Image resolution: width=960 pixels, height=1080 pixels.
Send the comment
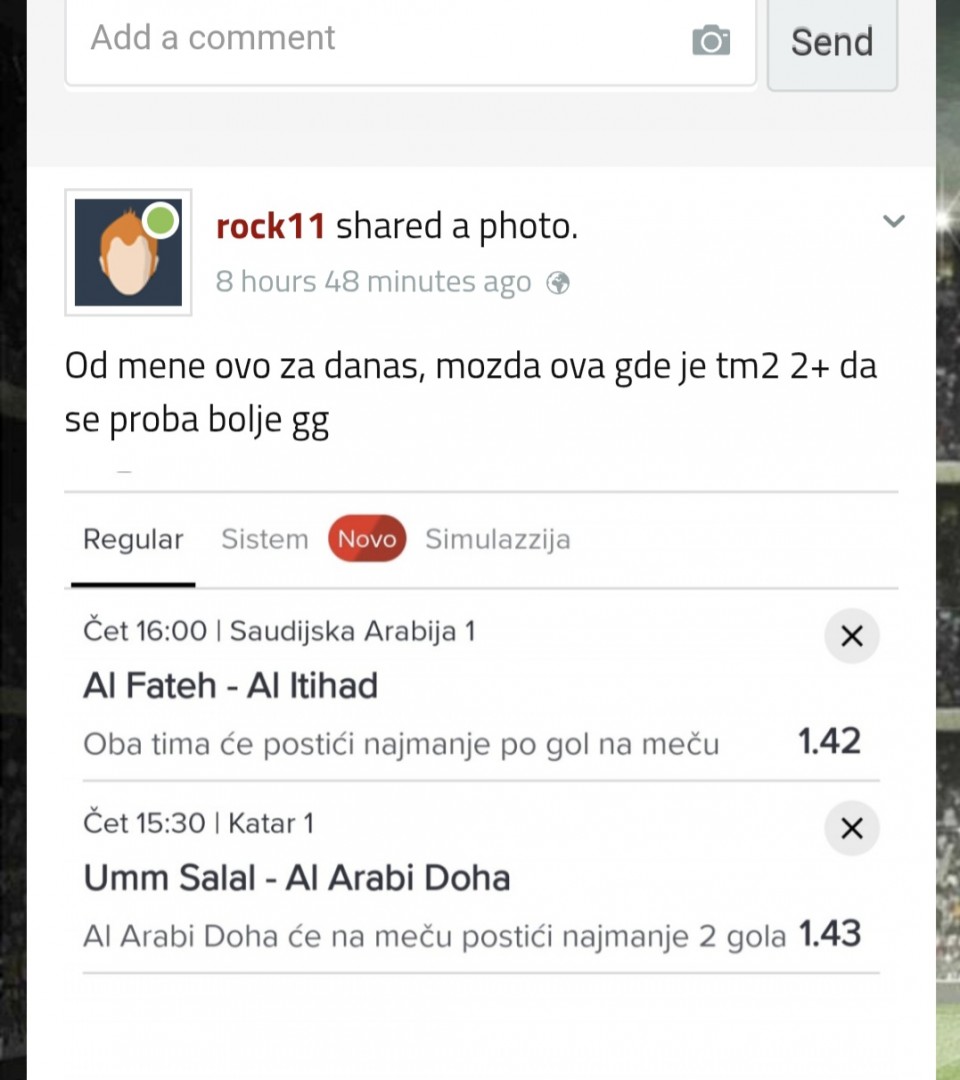831,42
